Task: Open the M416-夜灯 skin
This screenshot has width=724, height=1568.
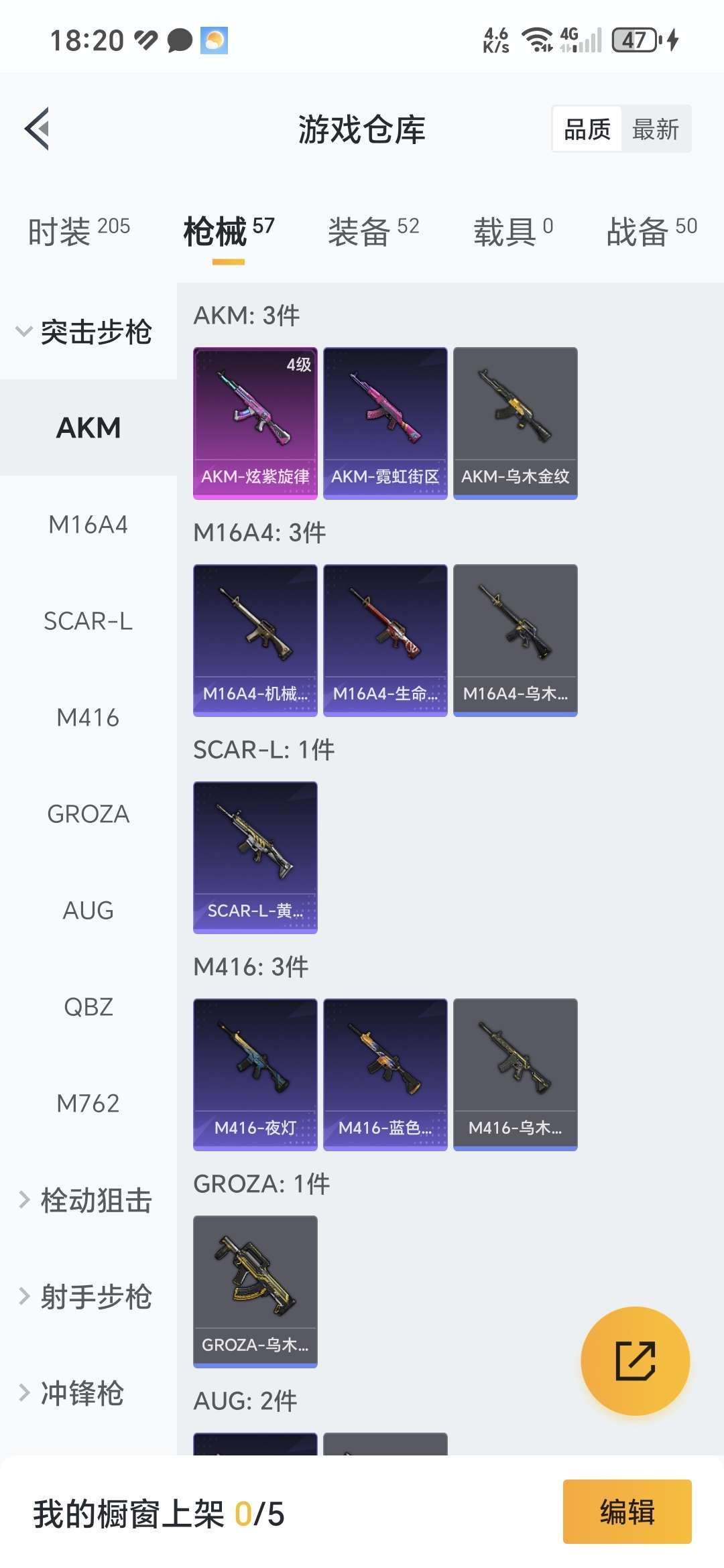Action: click(x=255, y=1074)
